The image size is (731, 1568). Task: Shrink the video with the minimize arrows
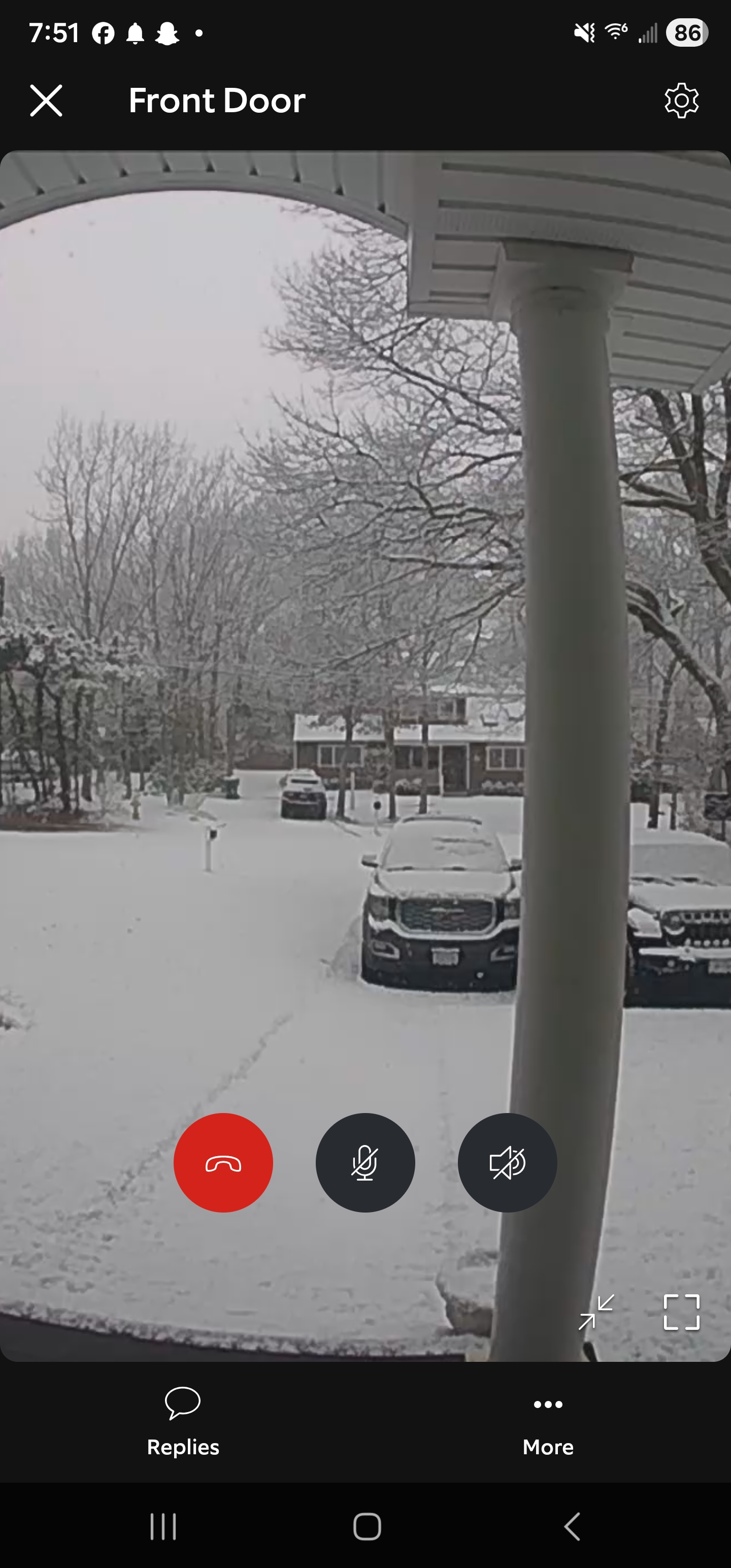(x=596, y=1313)
